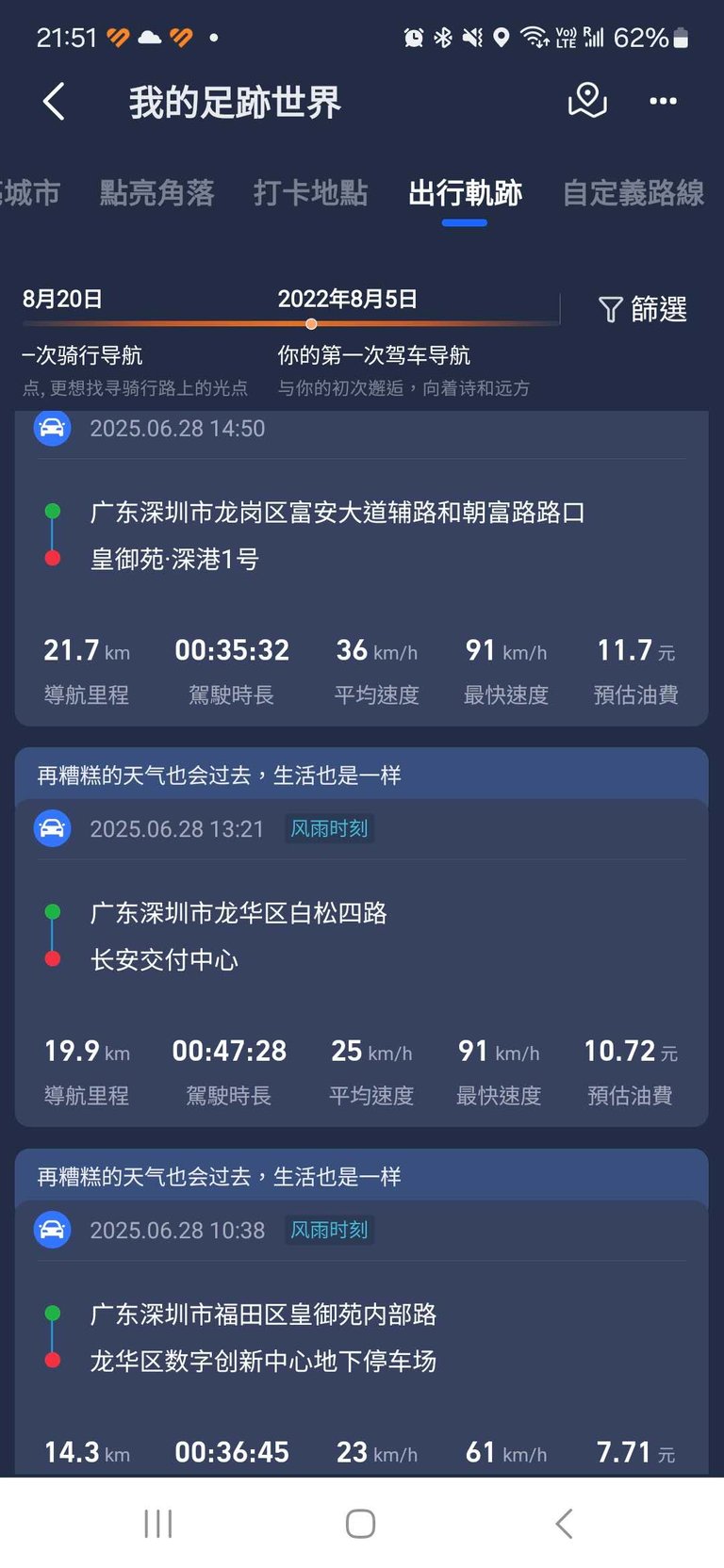The width and height of the screenshot is (724, 1568).
Task: Select the 出行軌跡 tab
Action: 465,193
